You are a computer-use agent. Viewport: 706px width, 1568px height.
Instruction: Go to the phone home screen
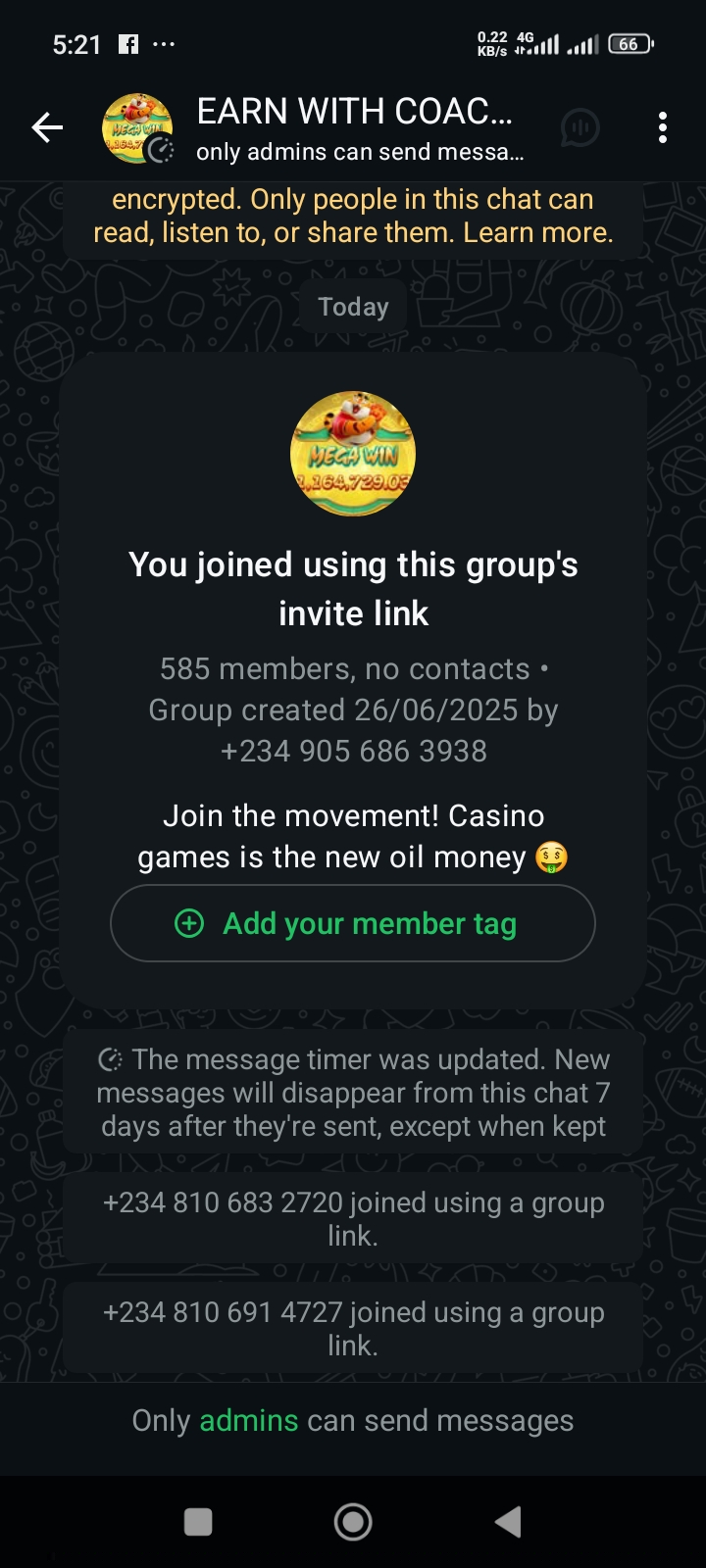(353, 1521)
